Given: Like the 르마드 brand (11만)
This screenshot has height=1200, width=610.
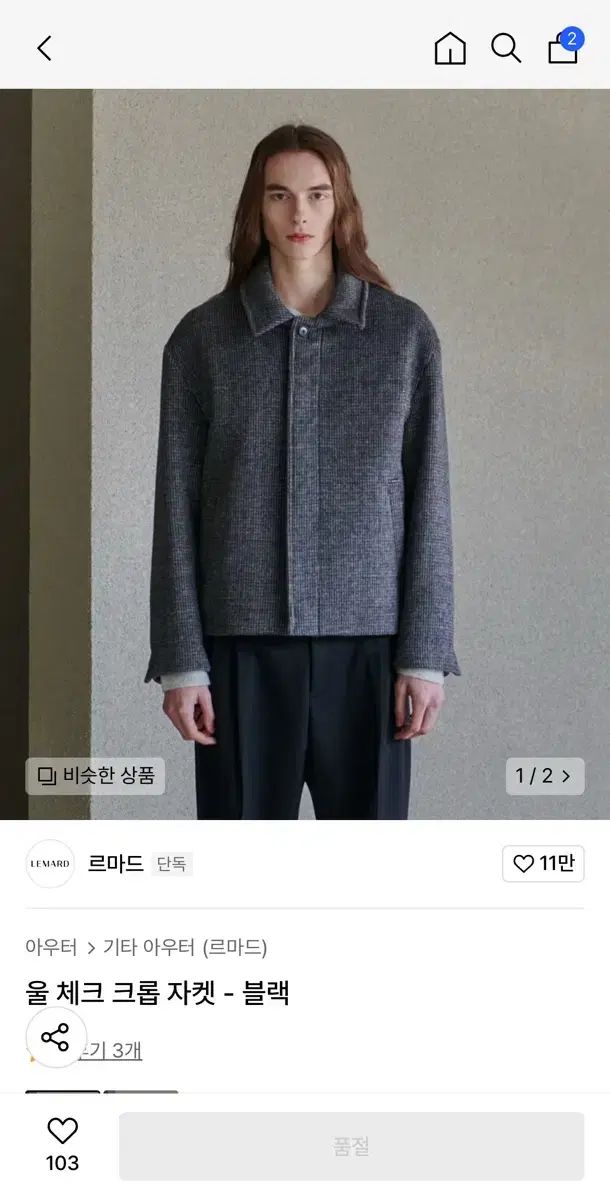Looking at the screenshot, I should click(x=543, y=864).
